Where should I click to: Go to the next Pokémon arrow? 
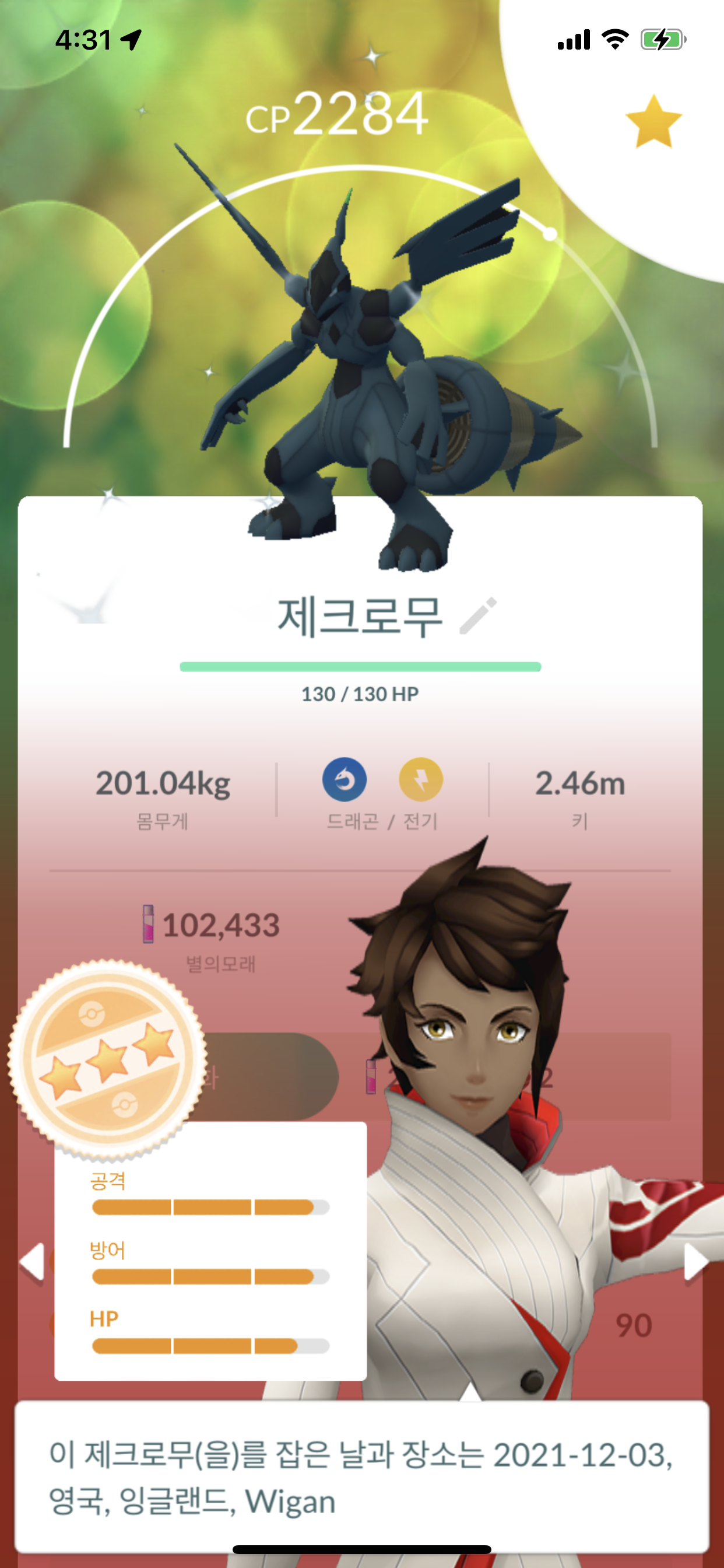tap(696, 1261)
